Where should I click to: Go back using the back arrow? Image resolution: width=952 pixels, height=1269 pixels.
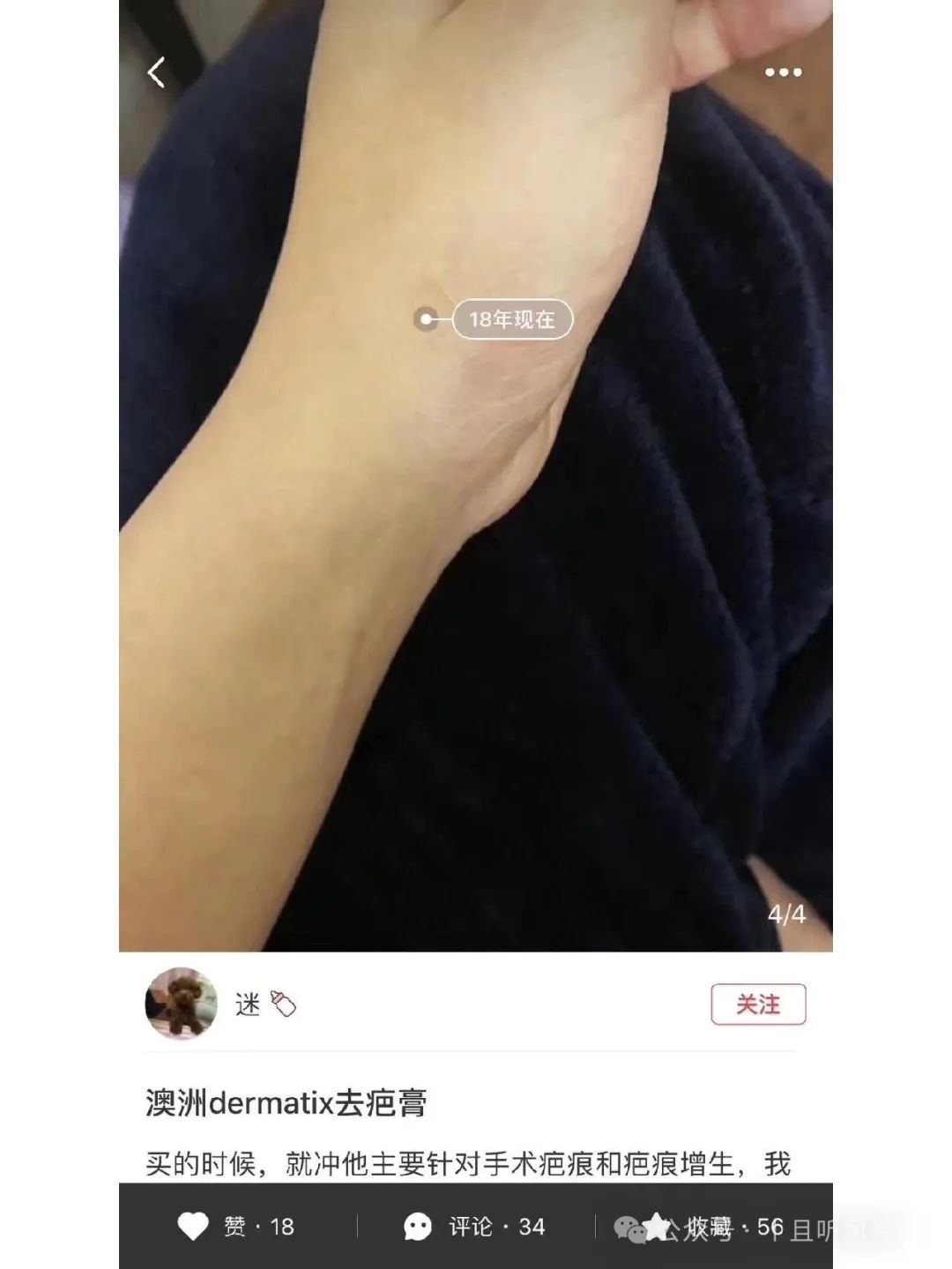(156, 72)
